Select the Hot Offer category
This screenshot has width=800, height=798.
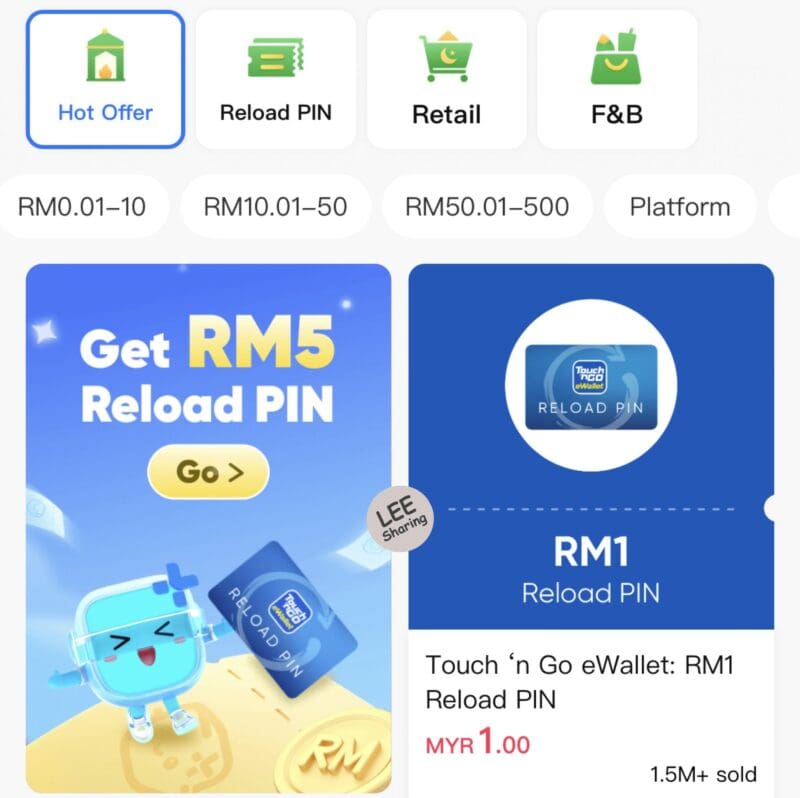(105, 80)
